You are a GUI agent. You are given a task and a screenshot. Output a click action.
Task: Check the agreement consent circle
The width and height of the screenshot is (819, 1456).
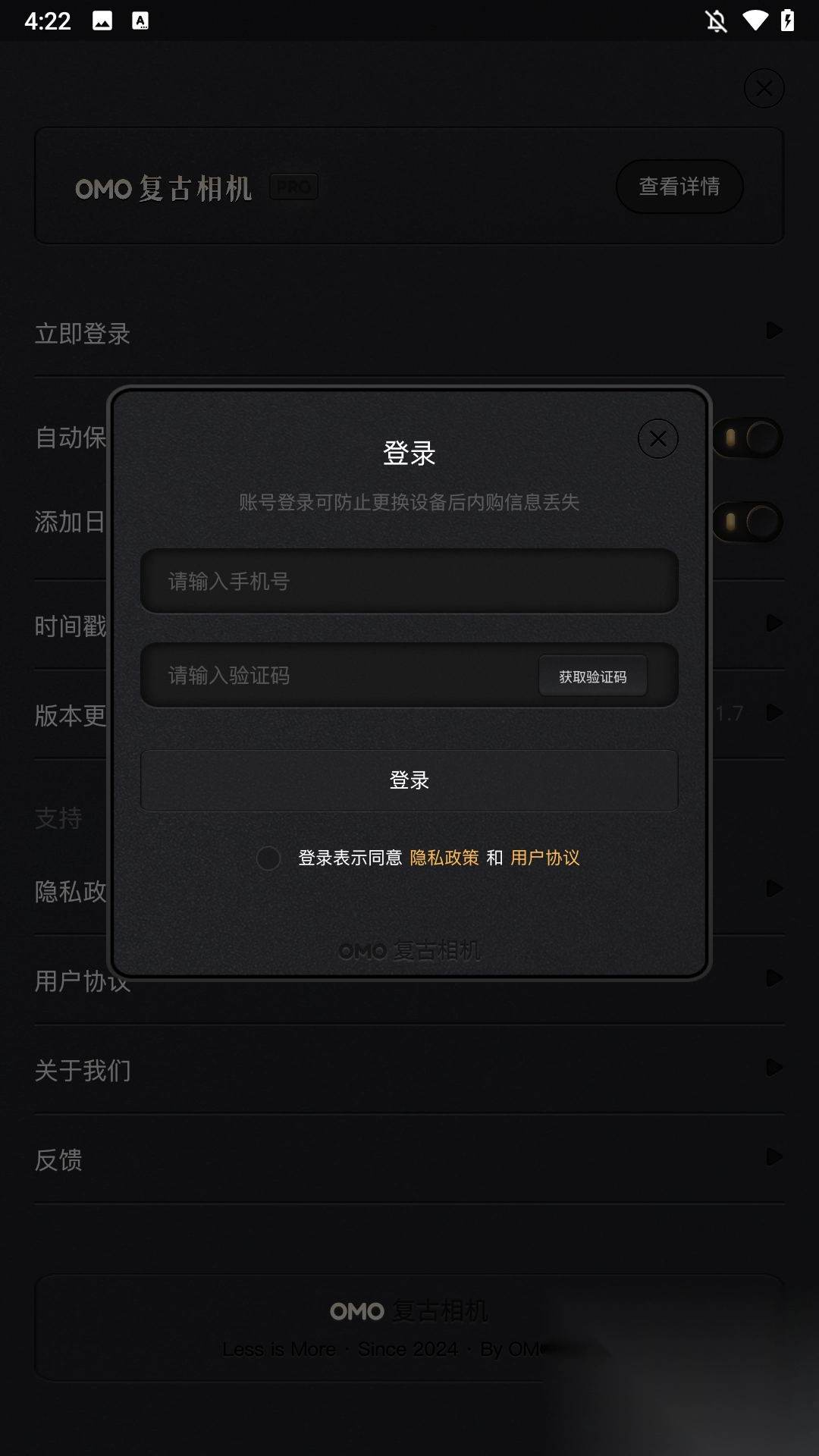[x=268, y=858]
